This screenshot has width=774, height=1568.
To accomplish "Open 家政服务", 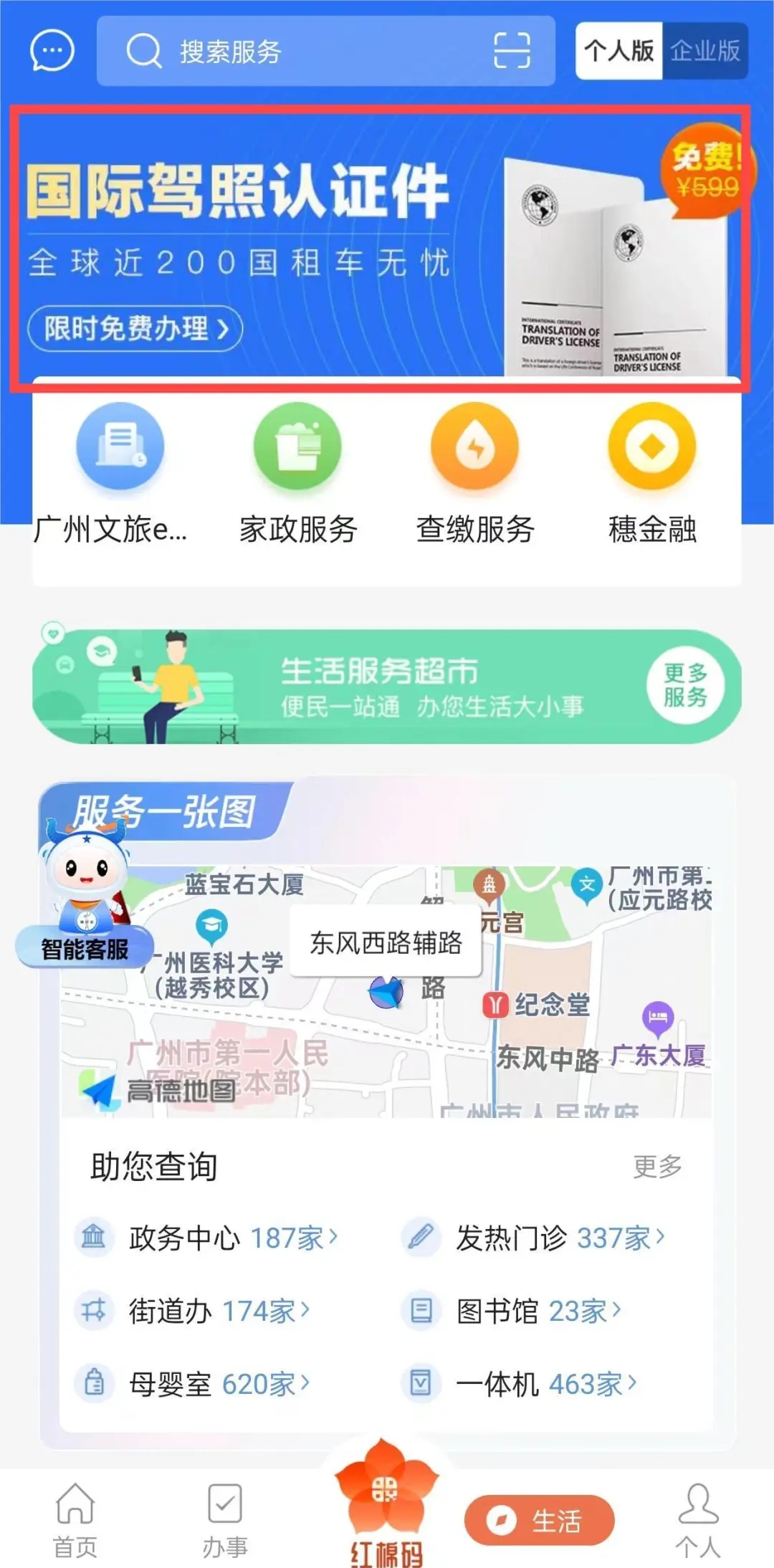I will [297, 473].
